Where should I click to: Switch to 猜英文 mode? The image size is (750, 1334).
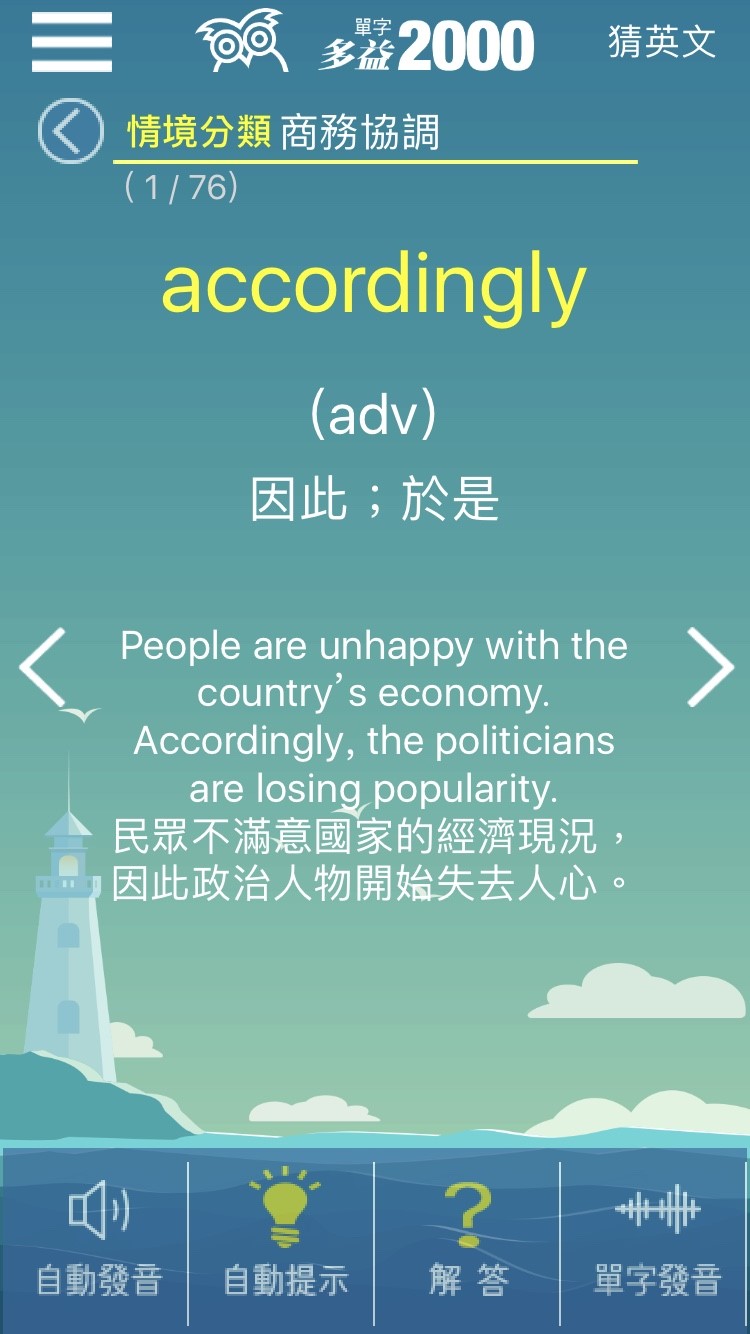[x=661, y=43]
